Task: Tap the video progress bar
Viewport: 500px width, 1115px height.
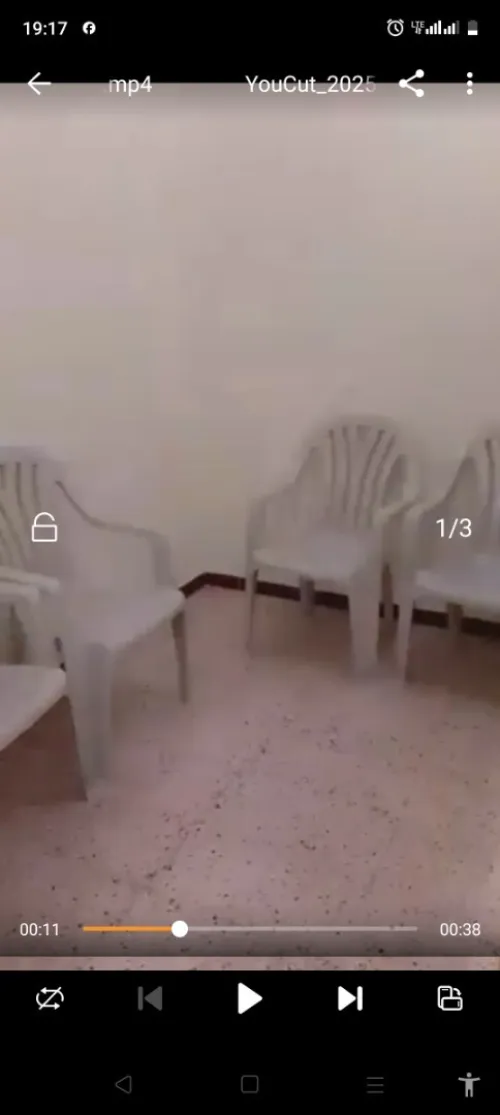Action: (x=250, y=929)
